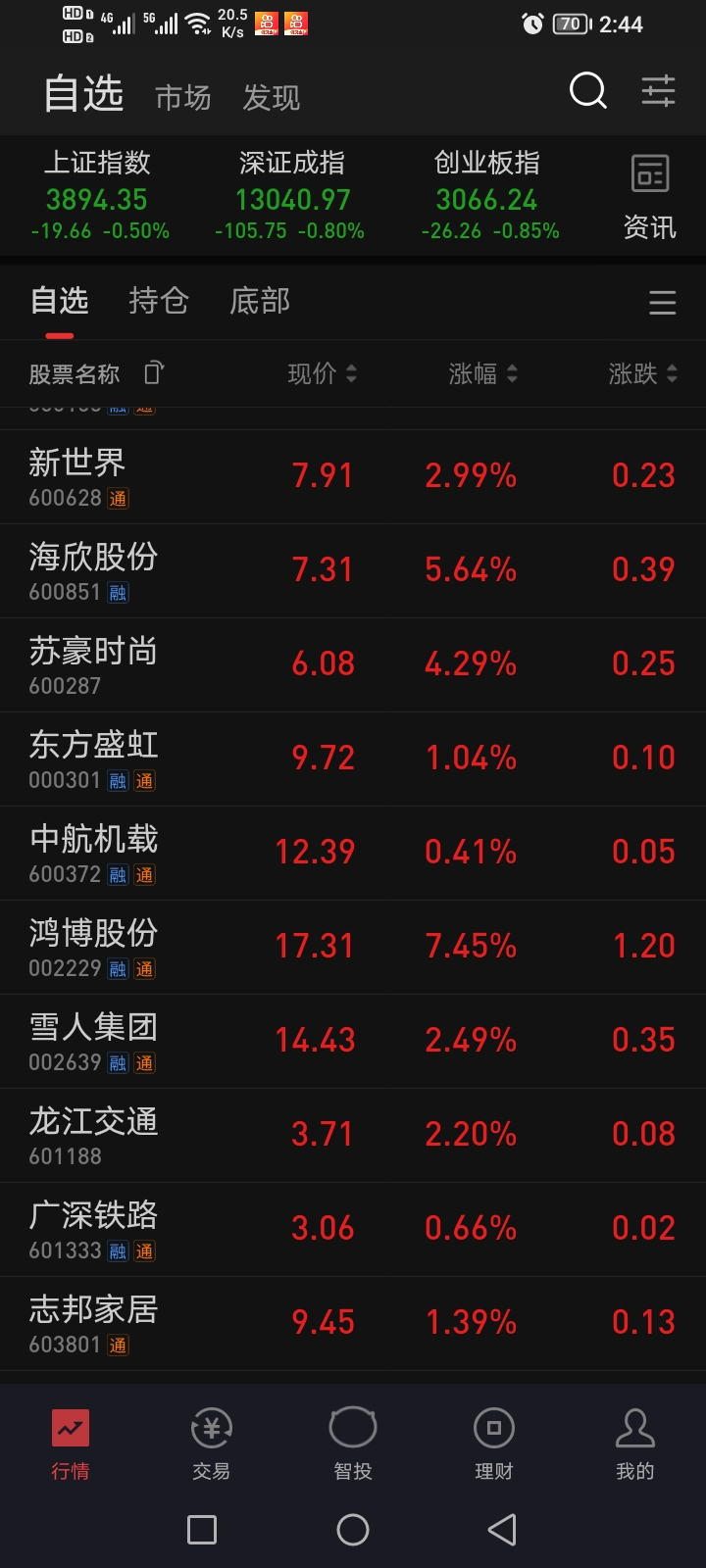The image size is (706, 1568).
Task: Switch to the 发现 top tab
Action: (x=272, y=97)
